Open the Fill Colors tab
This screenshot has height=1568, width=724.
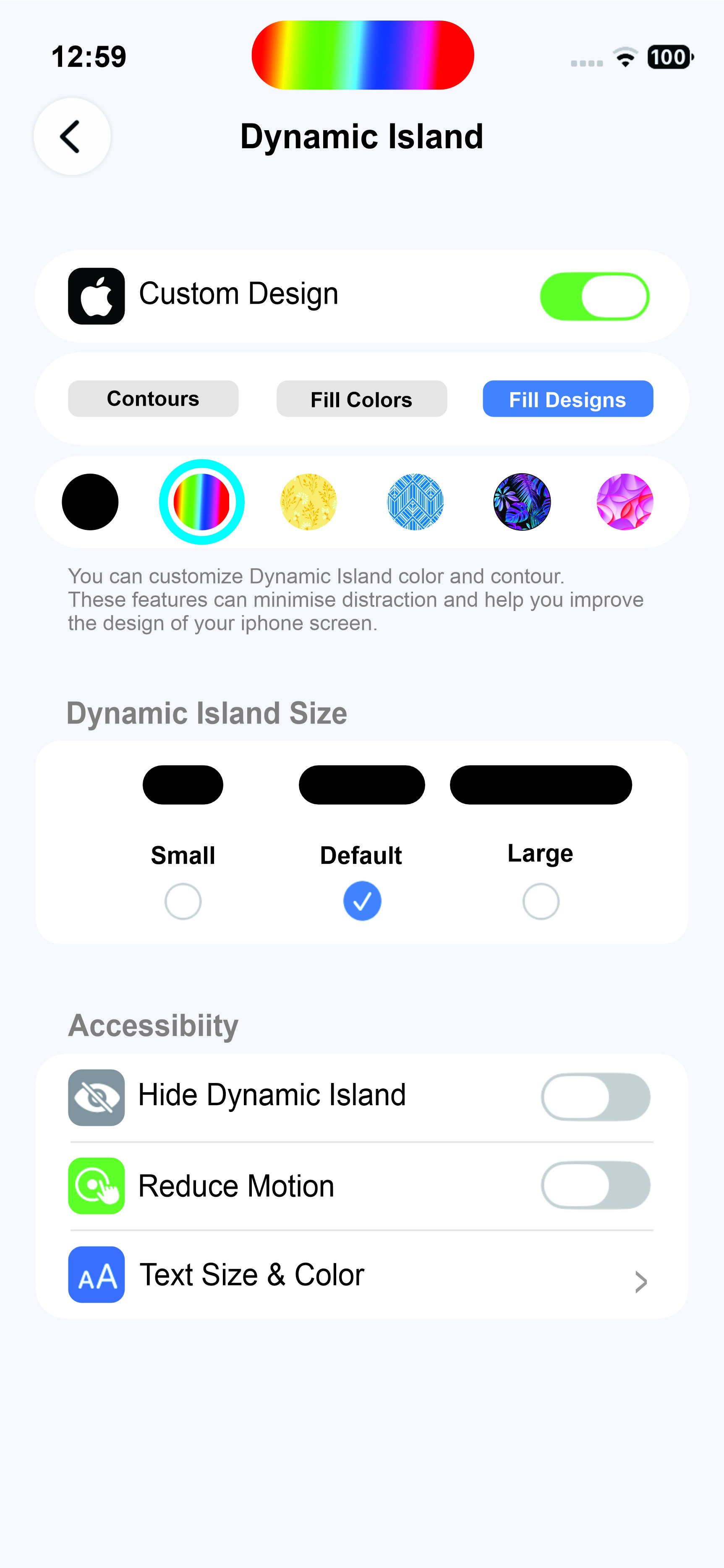(x=361, y=399)
